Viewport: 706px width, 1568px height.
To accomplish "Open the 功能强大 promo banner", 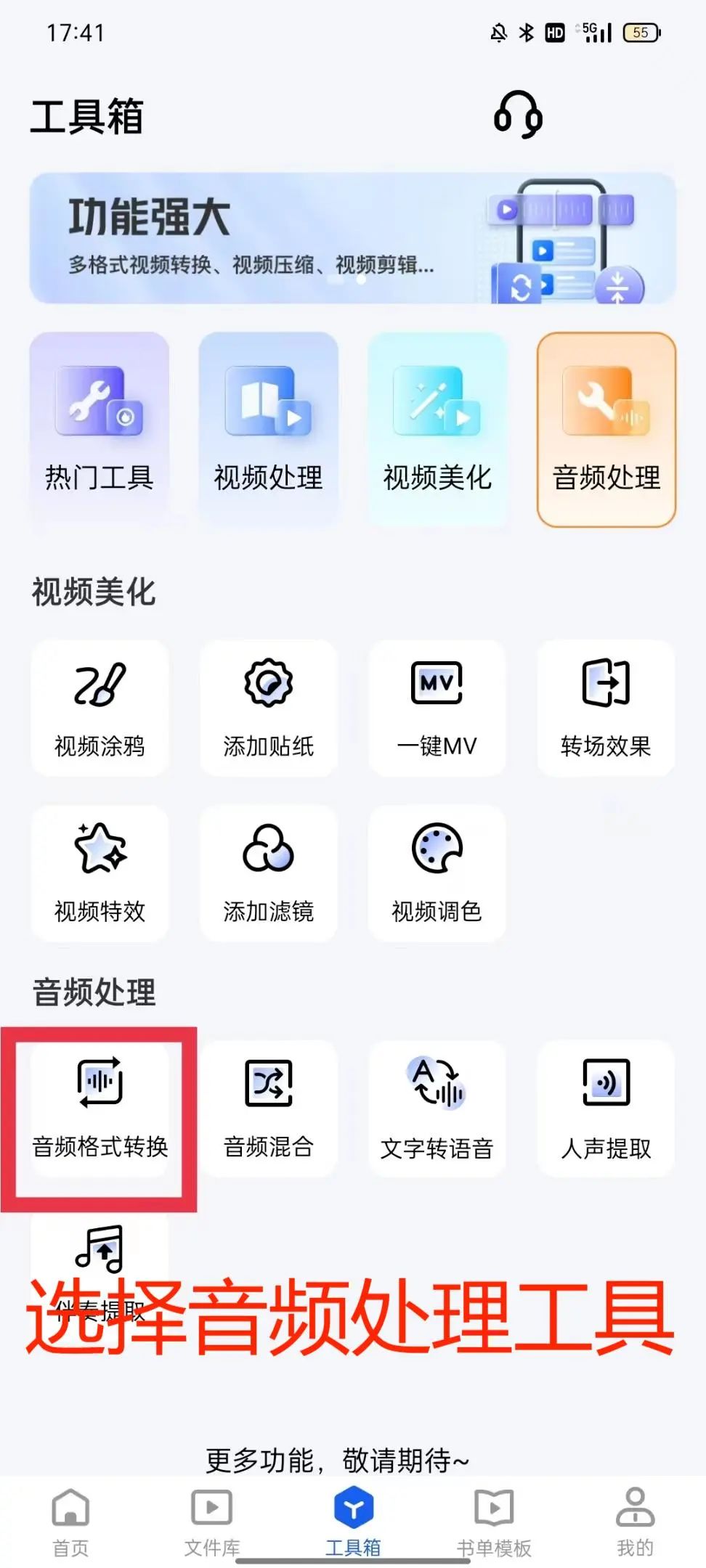I will [353, 238].
